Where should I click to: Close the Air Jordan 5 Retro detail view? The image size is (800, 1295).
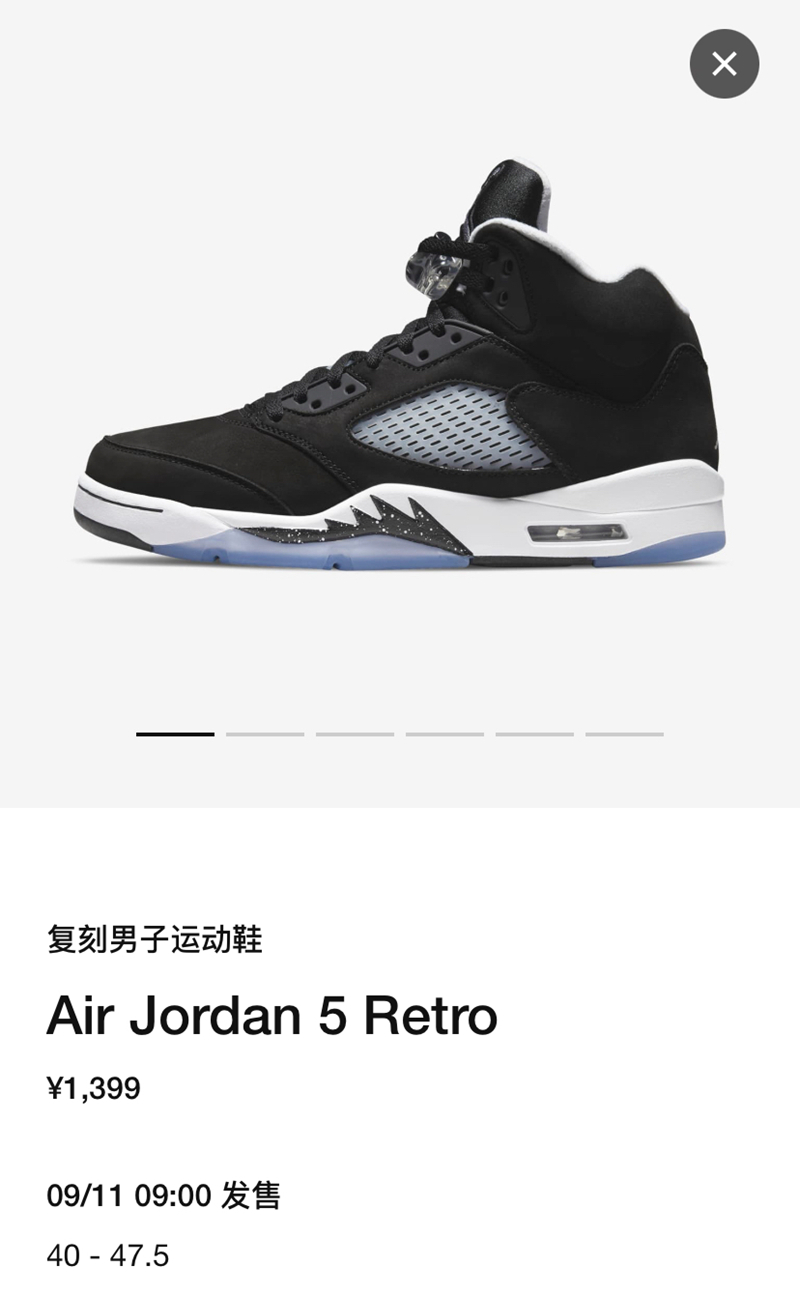coord(724,64)
